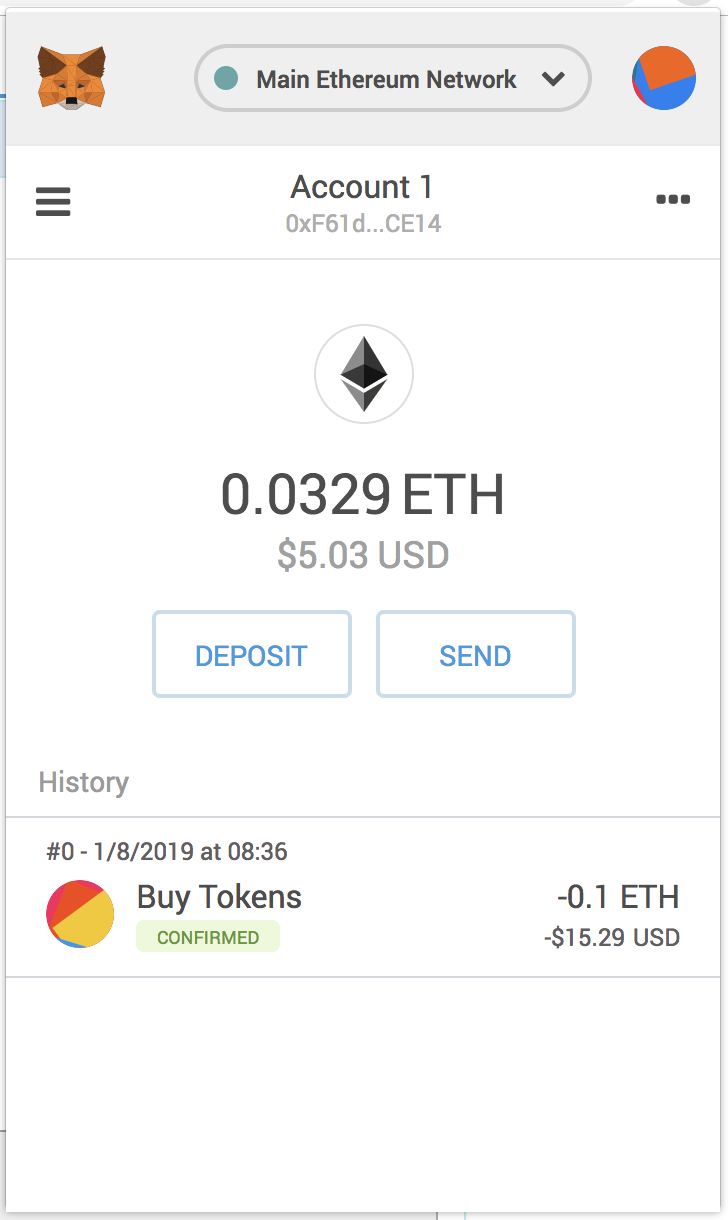Open the Buy Tokens transaction
This screenshot has width=728, height=1220.
[363, 897]
